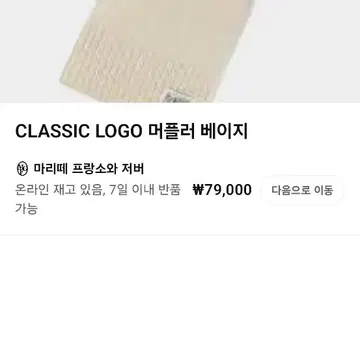Open the CLASSIC LOGO muffler product image
Image resolution: width=360 pixels, height=360 pixels.
coord(180,51)
